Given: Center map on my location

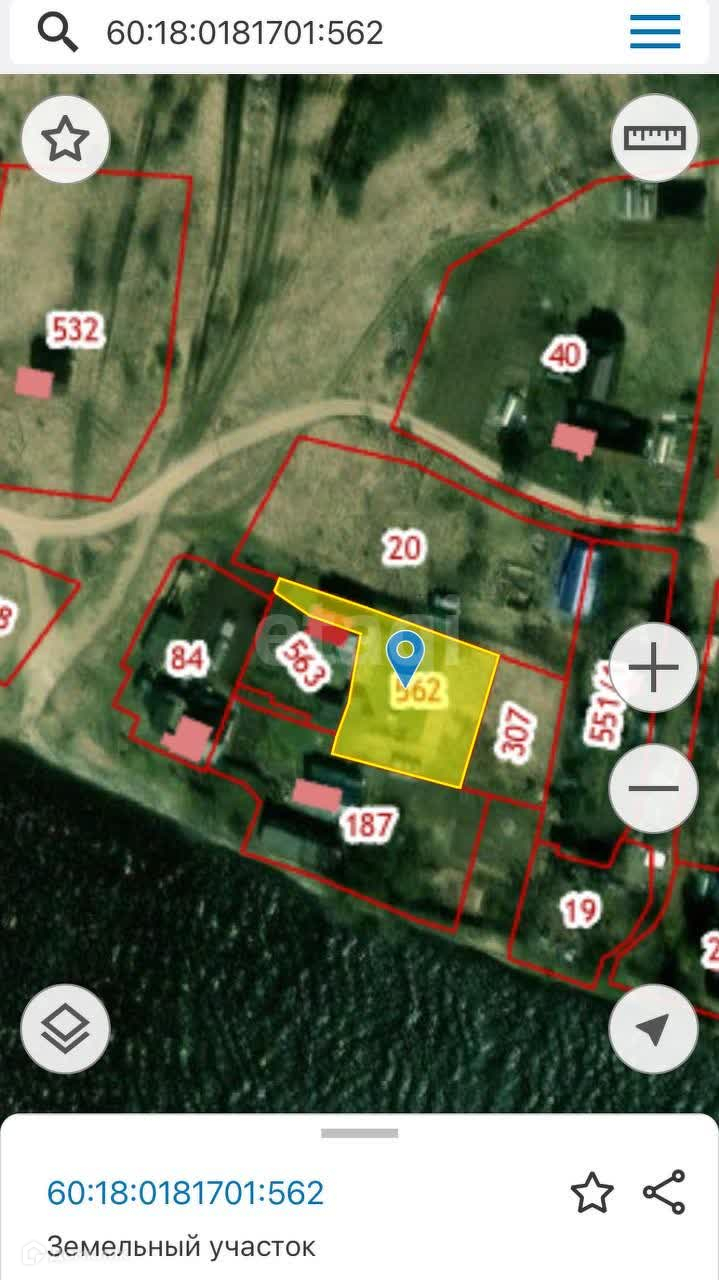Looking at the screenshot, I should 654,1029.
